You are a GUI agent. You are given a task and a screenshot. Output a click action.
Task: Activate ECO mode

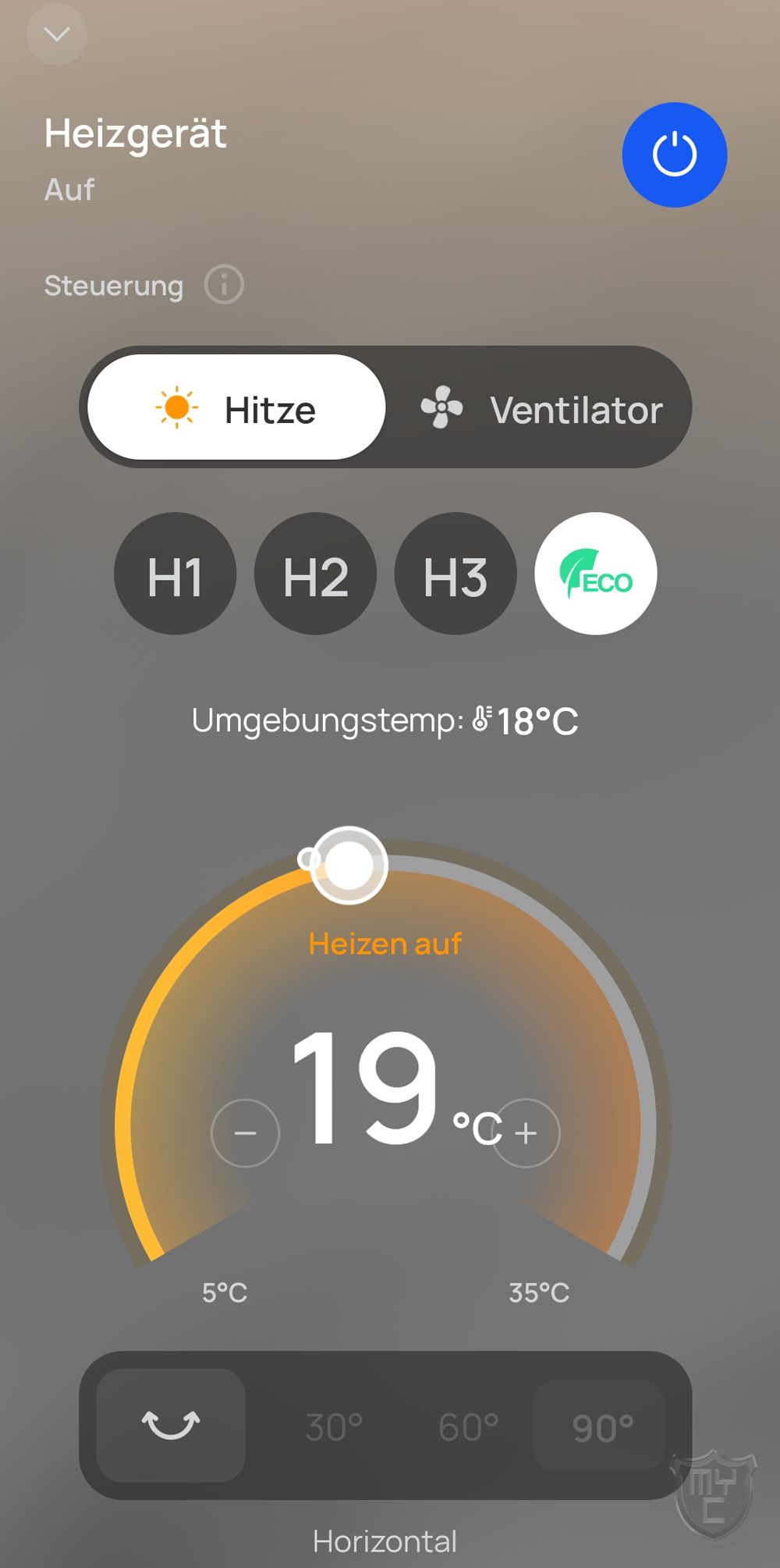point(596,574)
